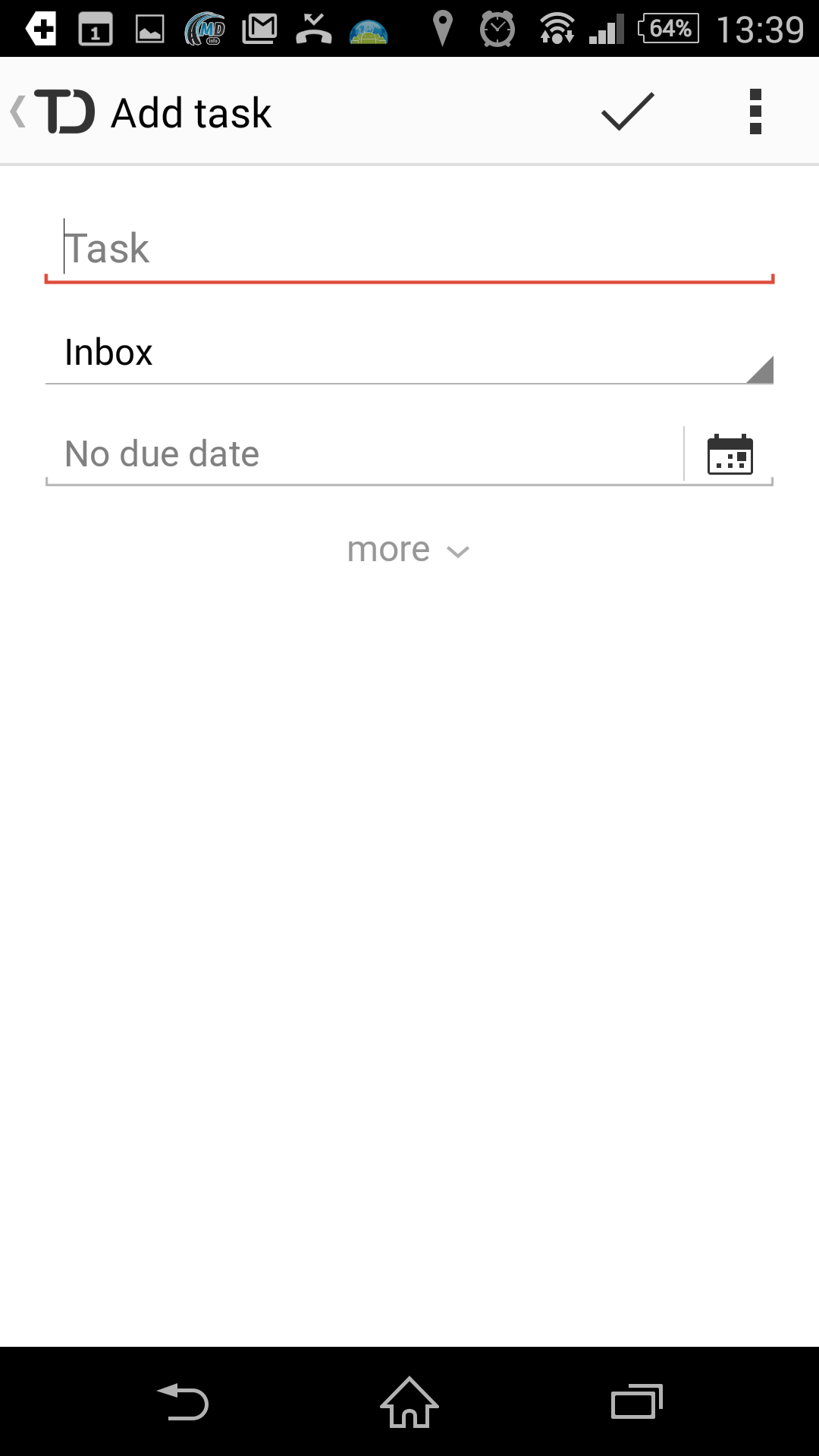Go back via the Todoist logo arrow
The image size is (819, 1456).
point(53,111)
